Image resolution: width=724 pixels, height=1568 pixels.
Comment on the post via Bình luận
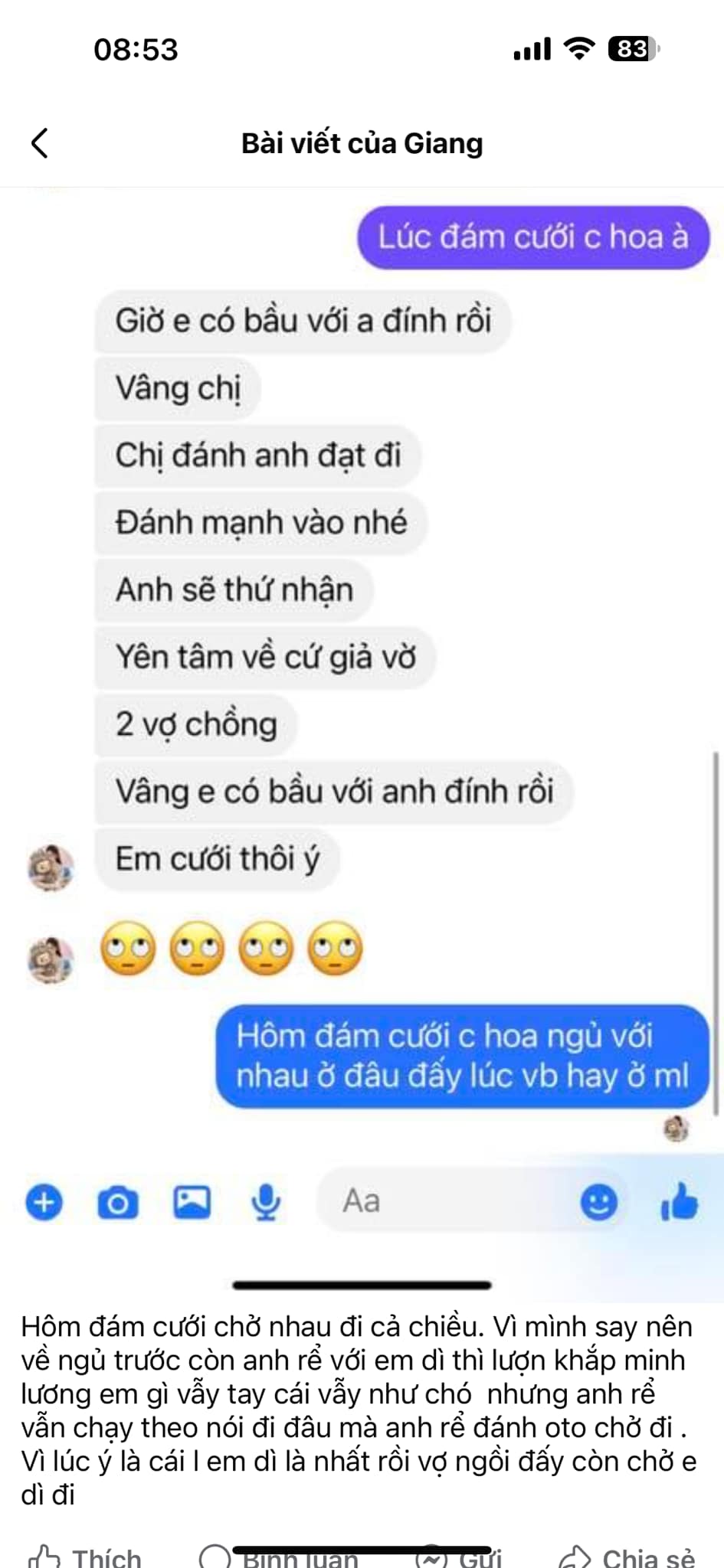[x=280, y=1557]
